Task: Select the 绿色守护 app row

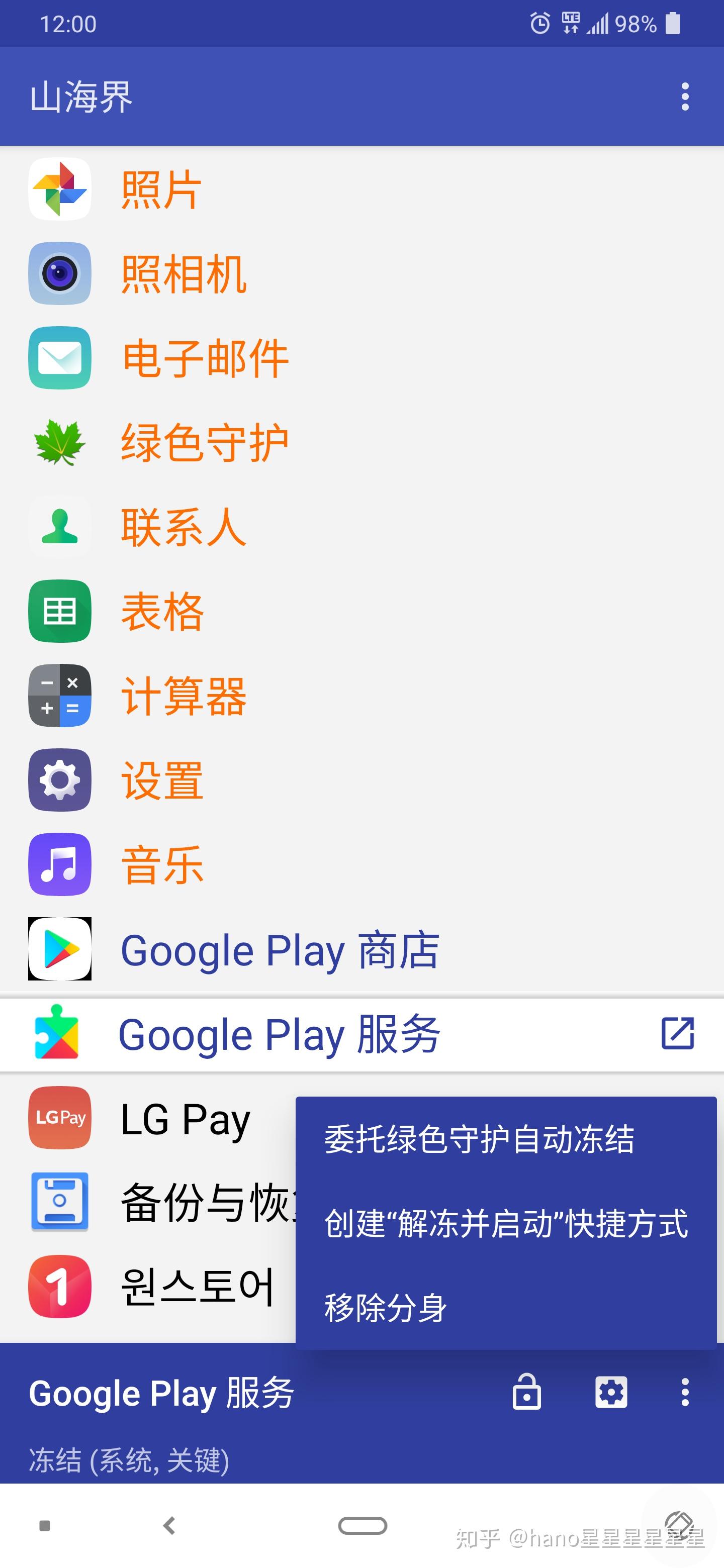Action: click(361, 443)
